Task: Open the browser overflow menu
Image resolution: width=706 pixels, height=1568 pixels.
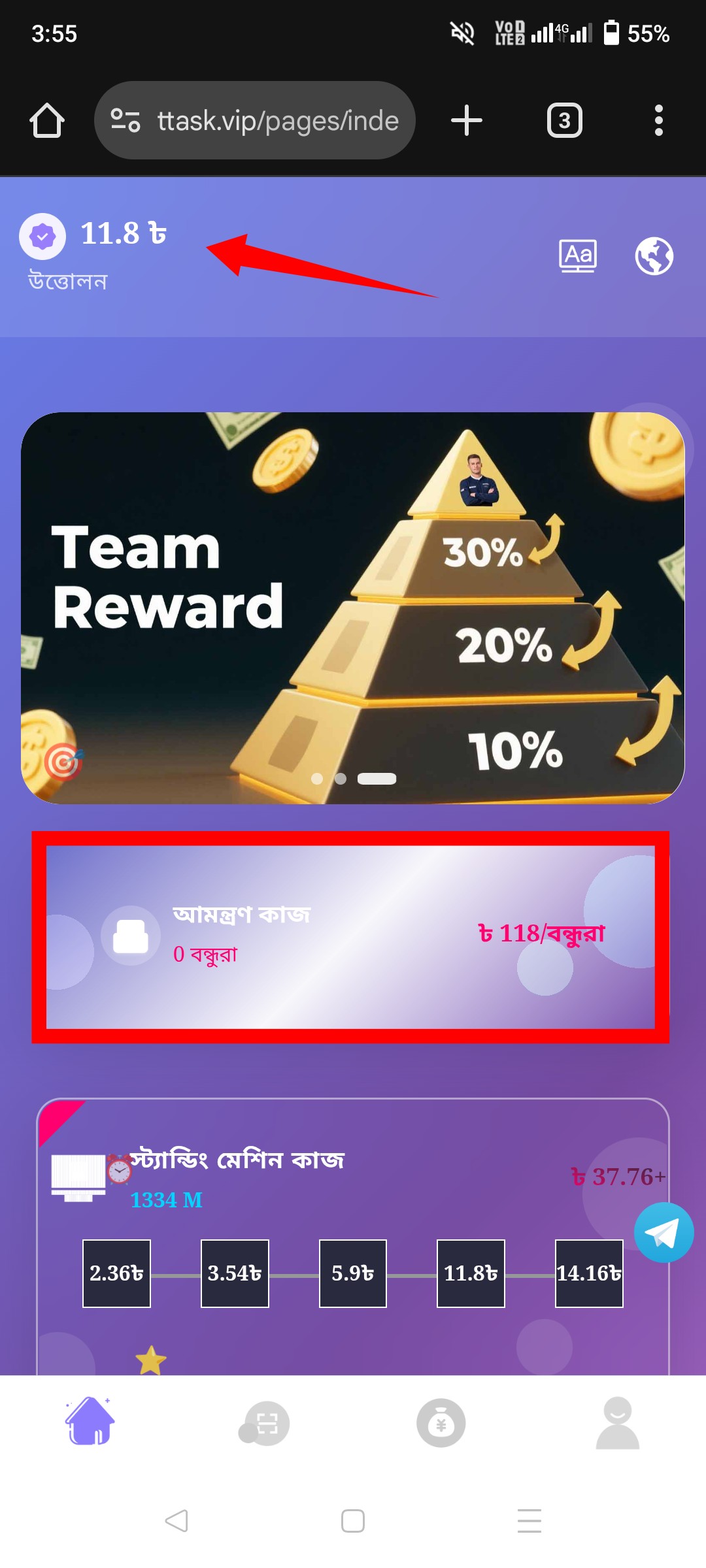Action: [x=658, y=121]
